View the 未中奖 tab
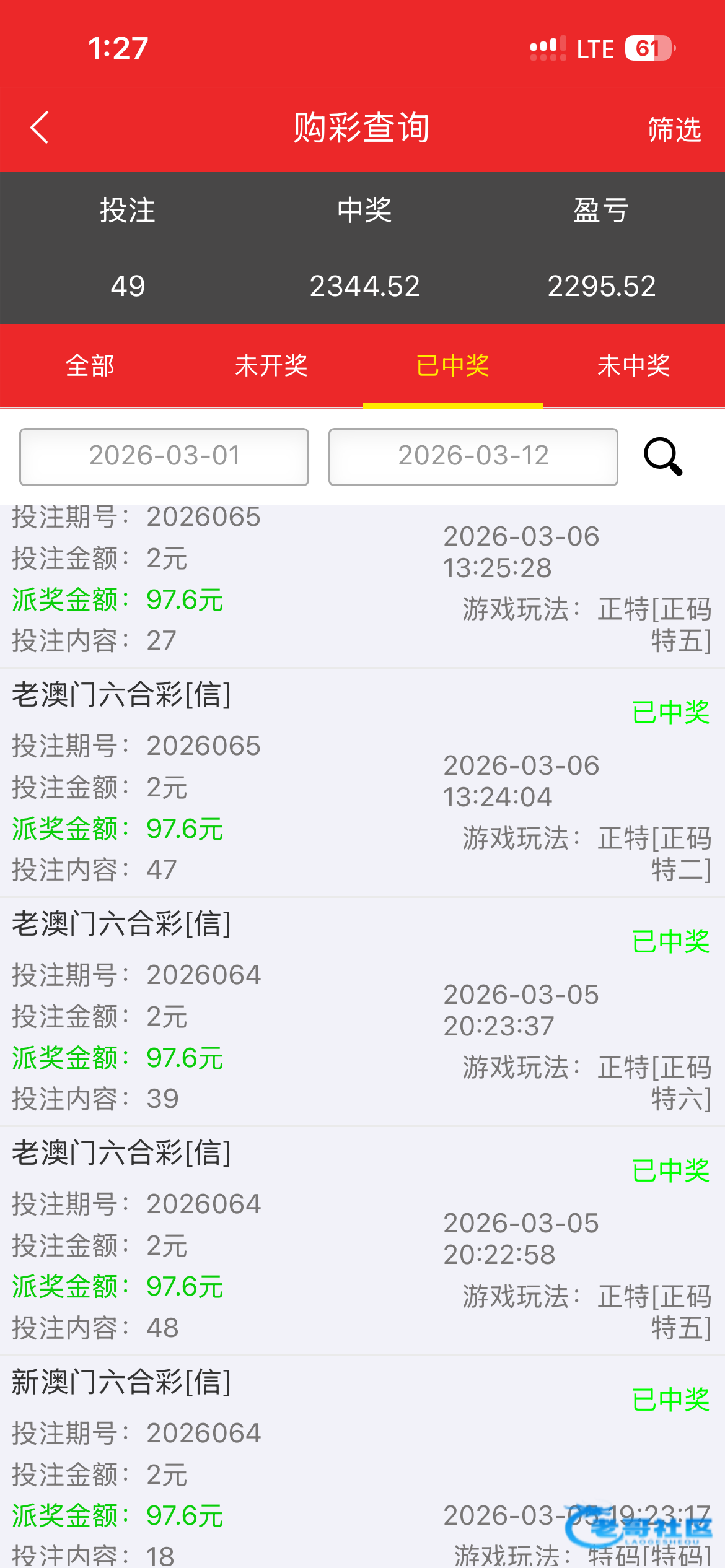Viewport: 725px width, 1568px height. 634,366
